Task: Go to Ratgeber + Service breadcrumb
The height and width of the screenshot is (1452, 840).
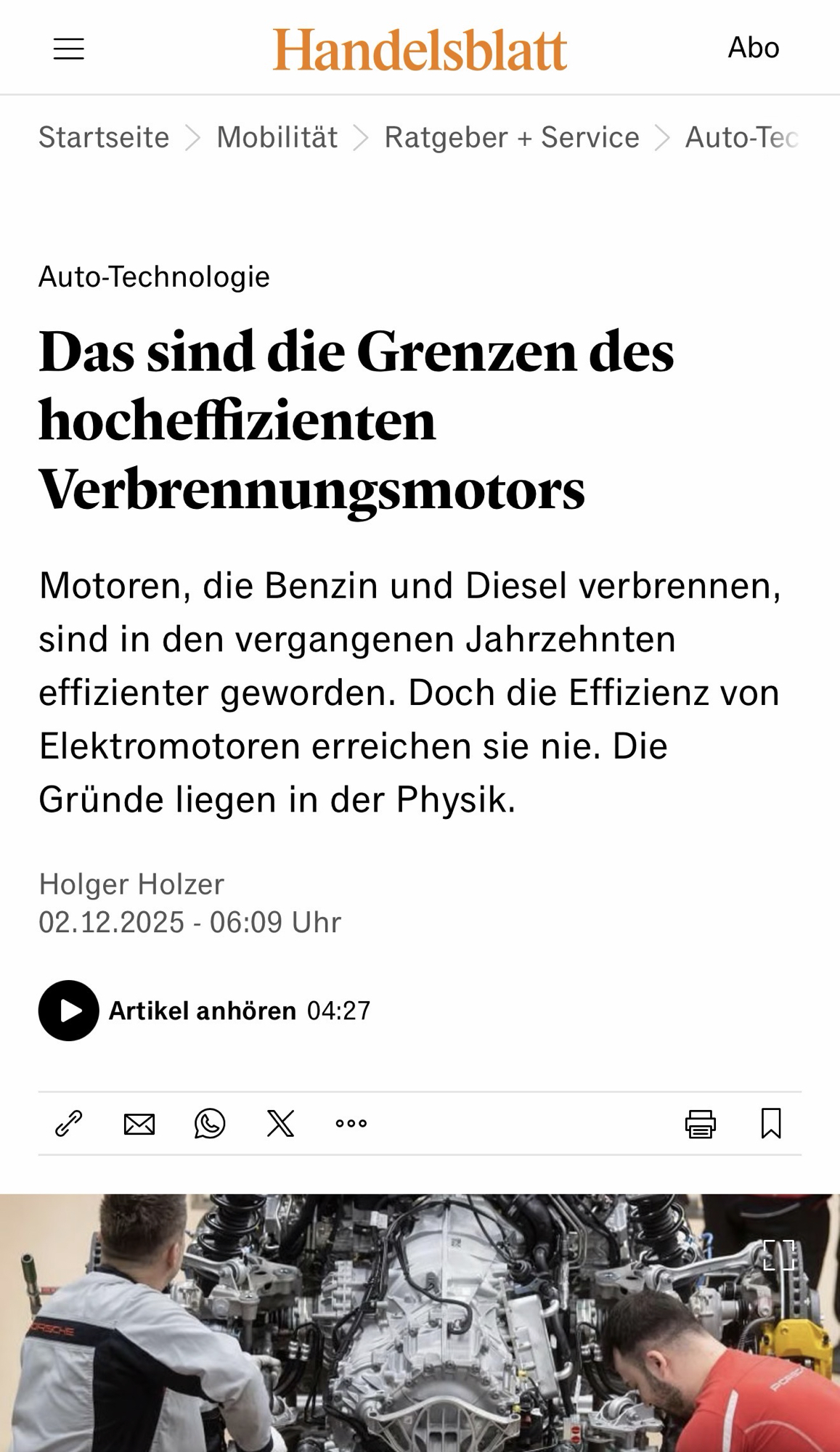Action: [x=511, y=137]
